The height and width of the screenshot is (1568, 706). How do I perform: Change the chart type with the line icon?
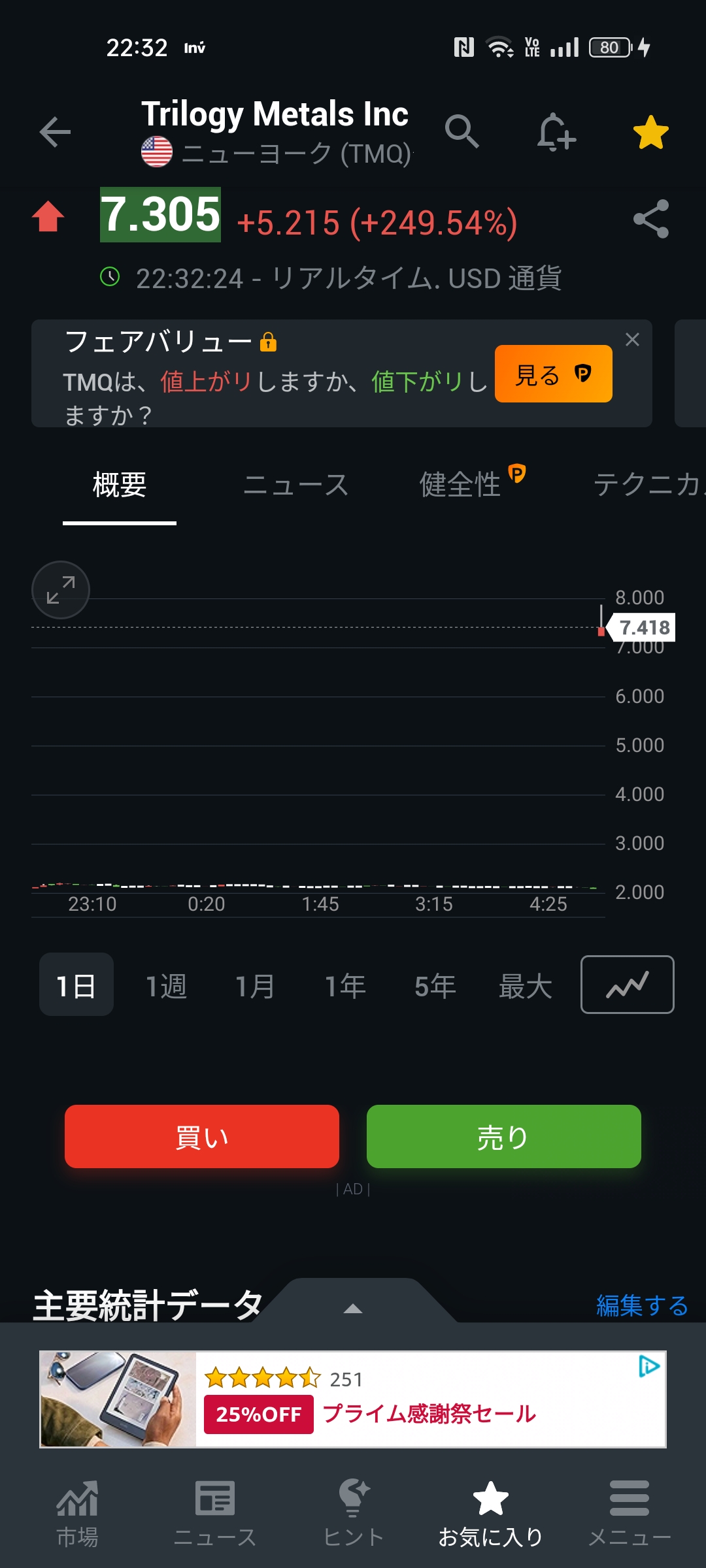pos(627,985)
